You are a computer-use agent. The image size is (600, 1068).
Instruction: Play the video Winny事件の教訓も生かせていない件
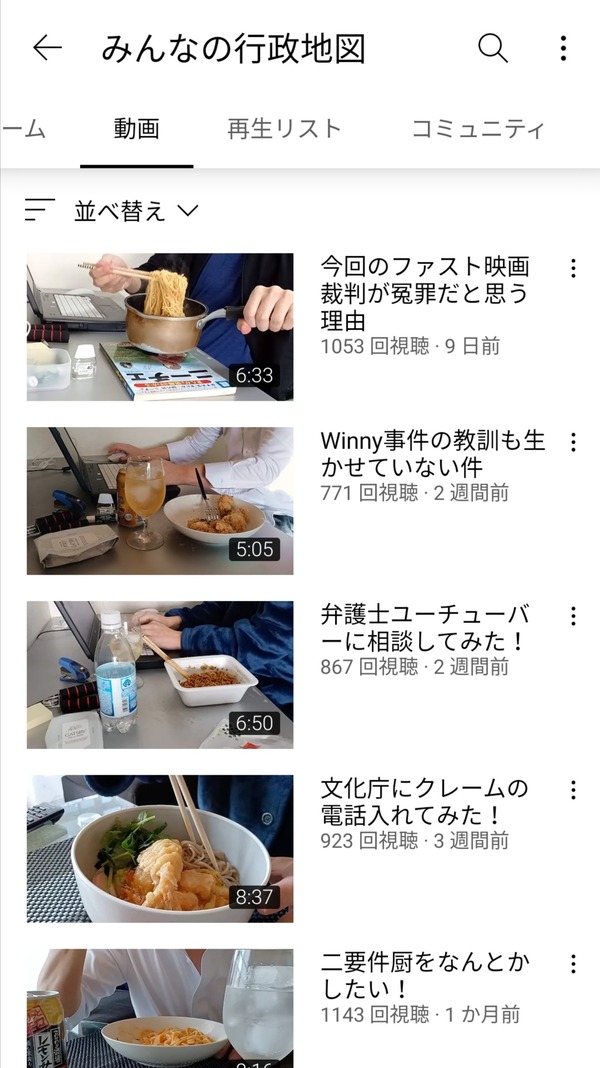160,501
